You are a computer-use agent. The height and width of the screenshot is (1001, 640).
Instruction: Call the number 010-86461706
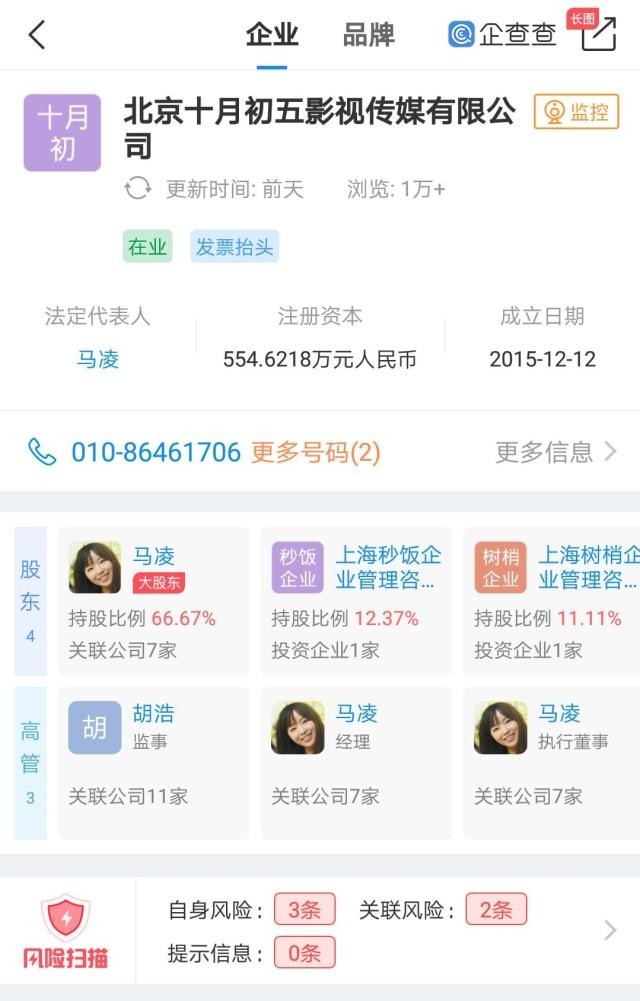(156, 452)
